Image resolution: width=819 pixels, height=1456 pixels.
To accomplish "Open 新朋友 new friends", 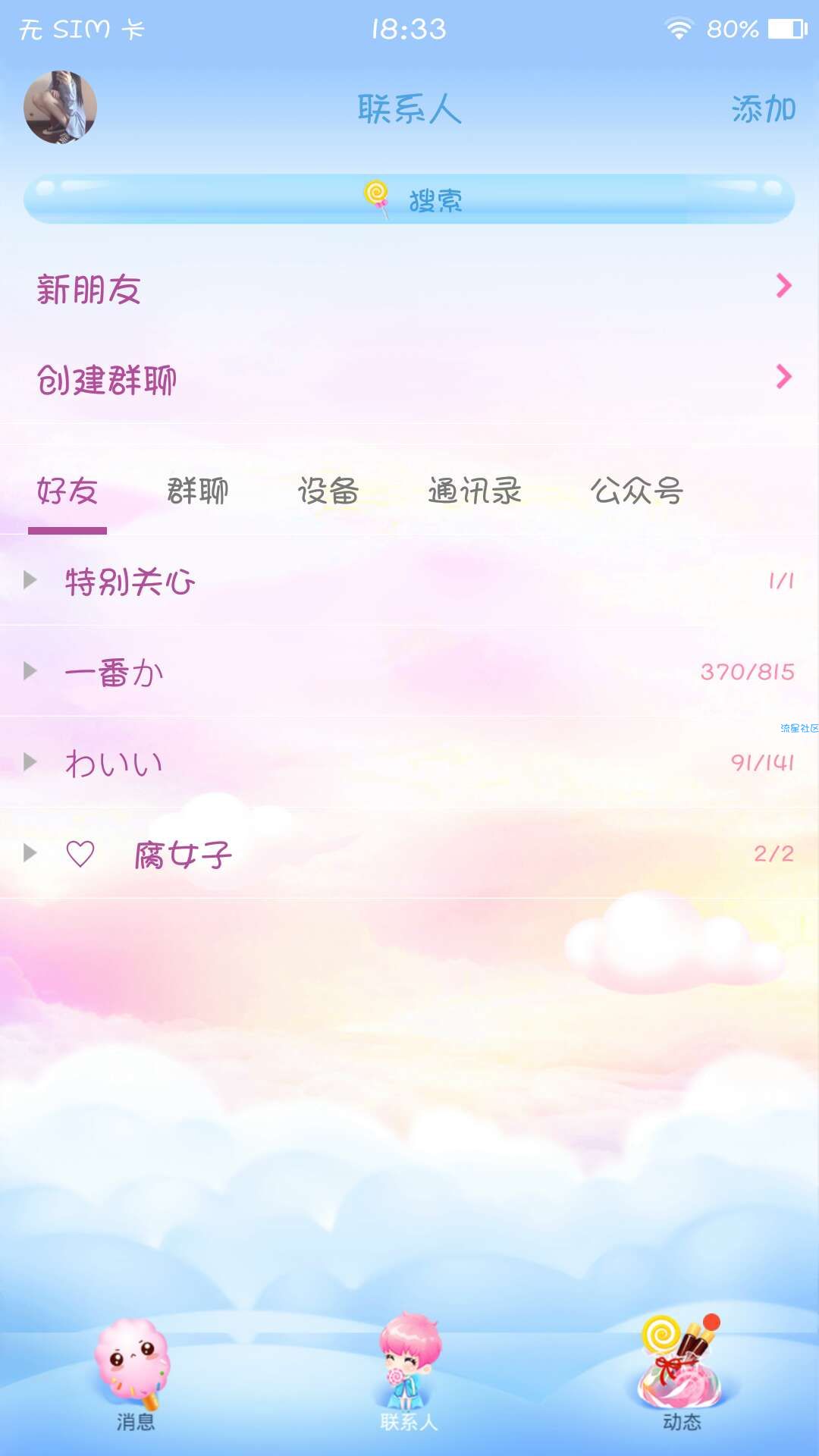I will [409, 289].
